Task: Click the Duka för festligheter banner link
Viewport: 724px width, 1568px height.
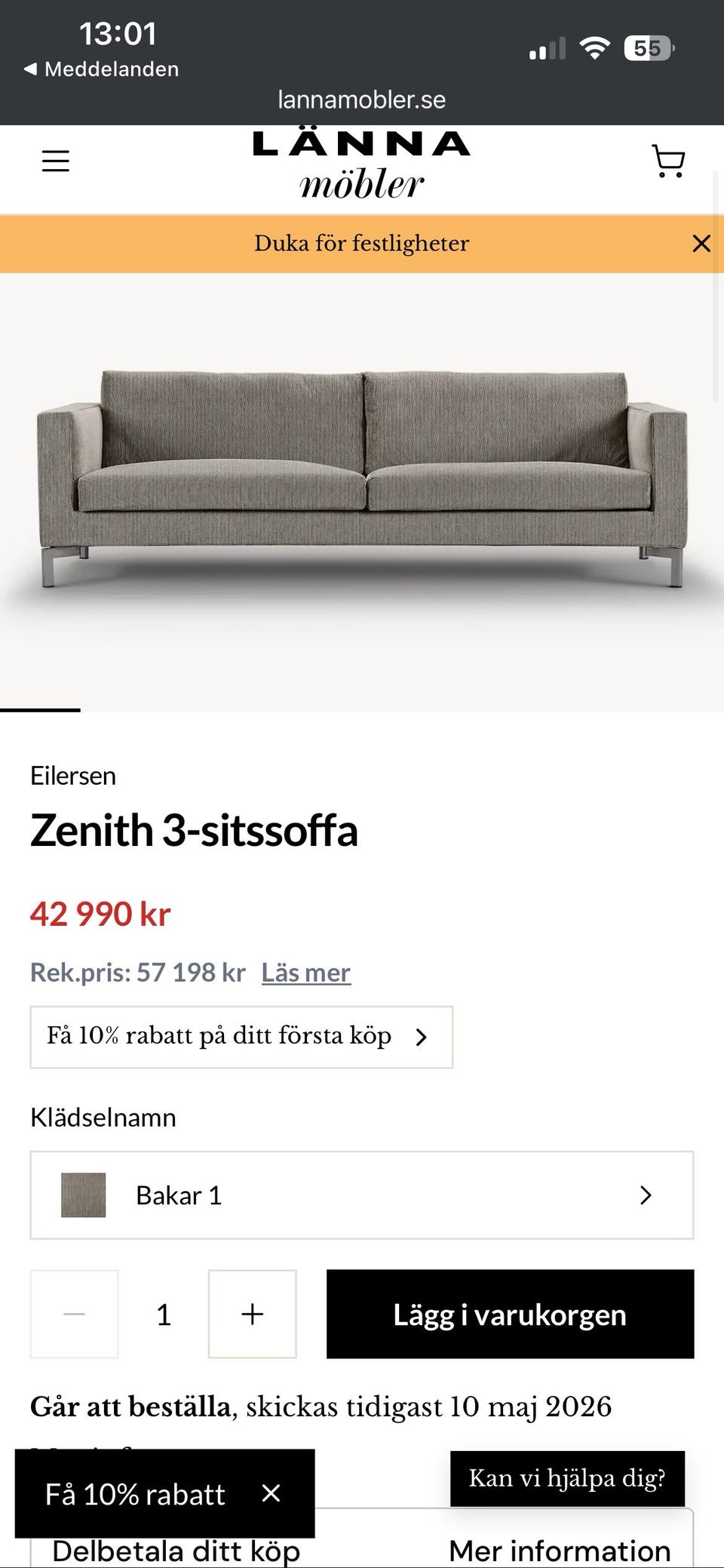Action: 362,243
